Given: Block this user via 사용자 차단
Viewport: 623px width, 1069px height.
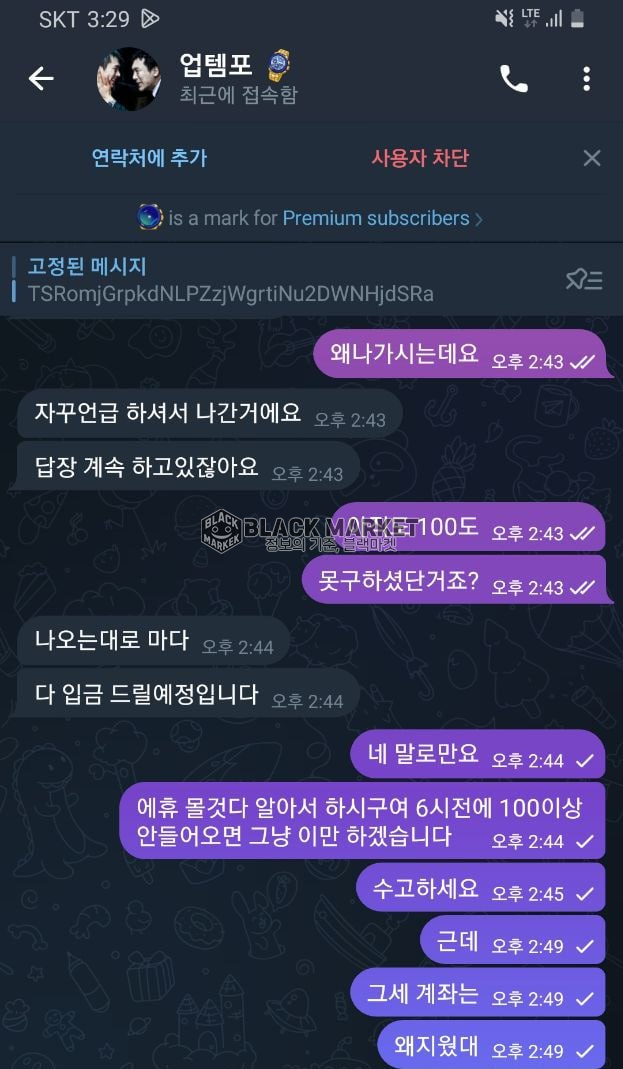Looking at the screenshot, I should (420, 158).
